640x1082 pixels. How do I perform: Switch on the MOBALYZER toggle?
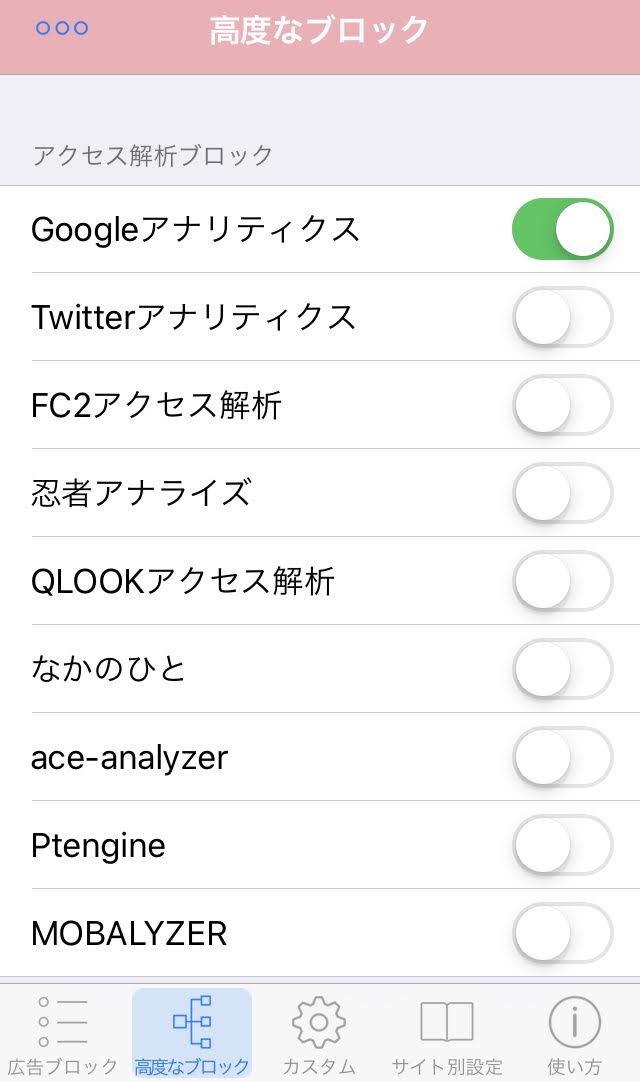[x=563, y=933]
